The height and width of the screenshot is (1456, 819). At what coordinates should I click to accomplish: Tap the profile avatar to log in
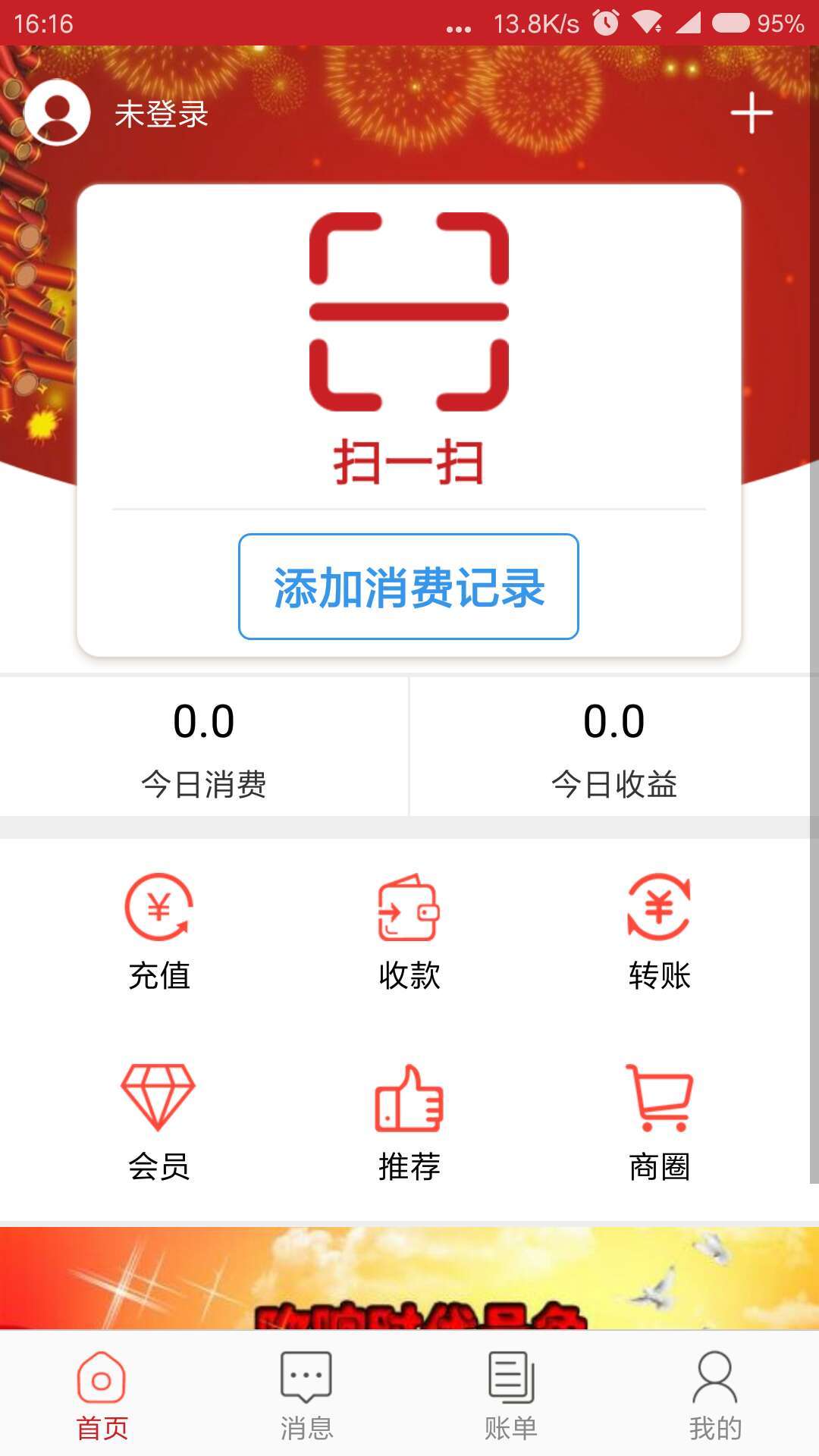pos(57,112)
